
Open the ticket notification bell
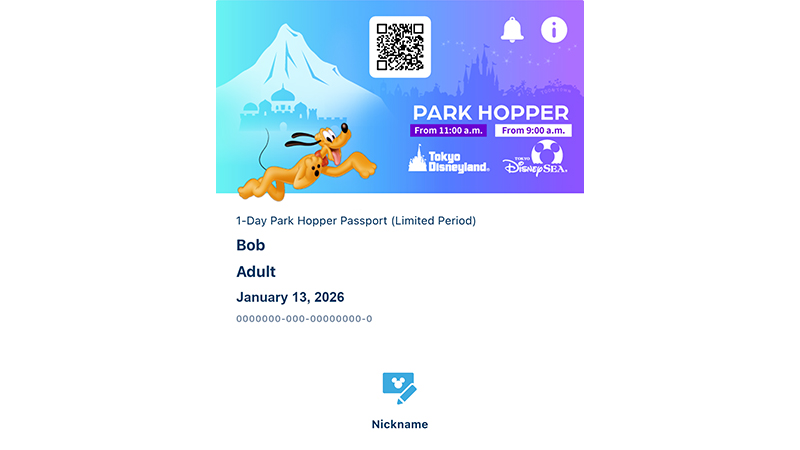tap(513, 30)
